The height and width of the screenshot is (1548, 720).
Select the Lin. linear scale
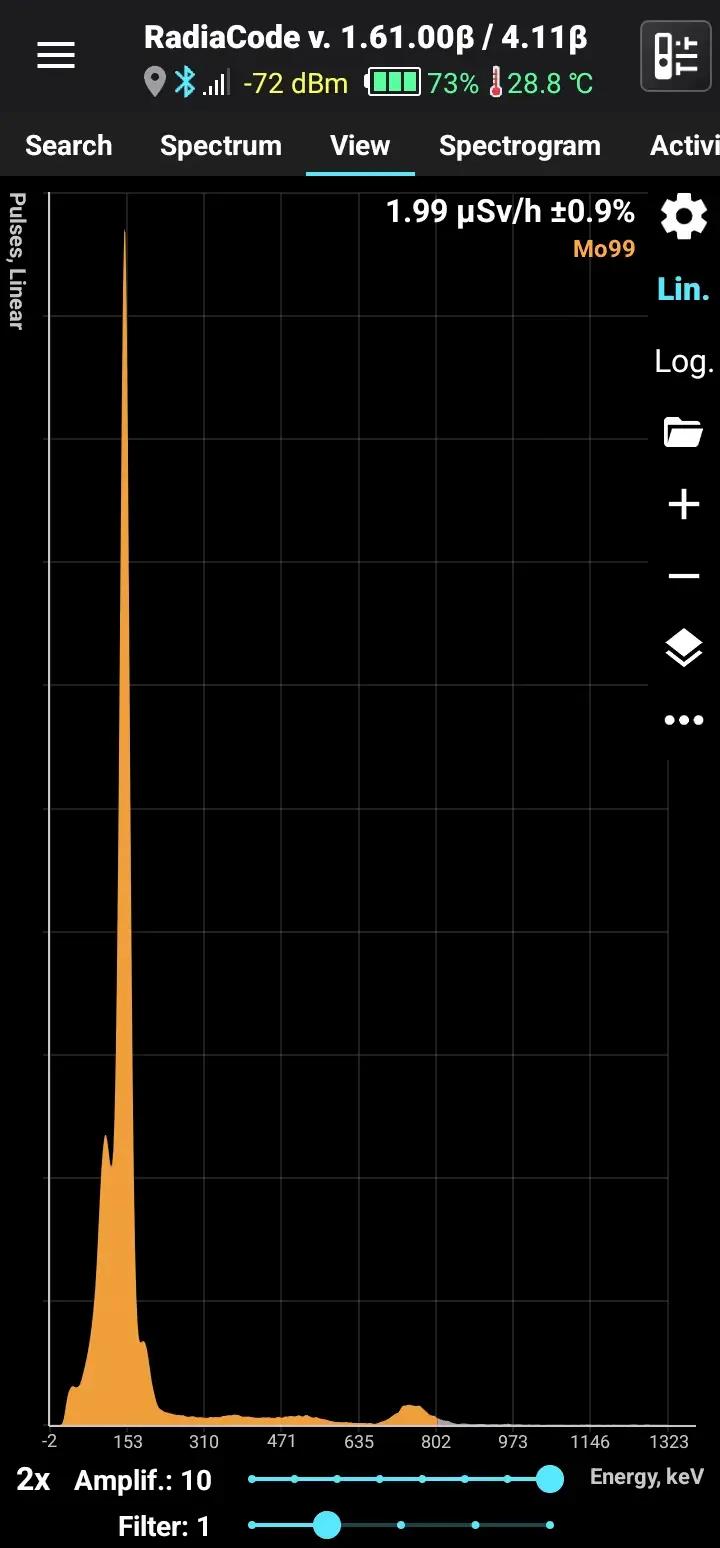pos(683,290)
